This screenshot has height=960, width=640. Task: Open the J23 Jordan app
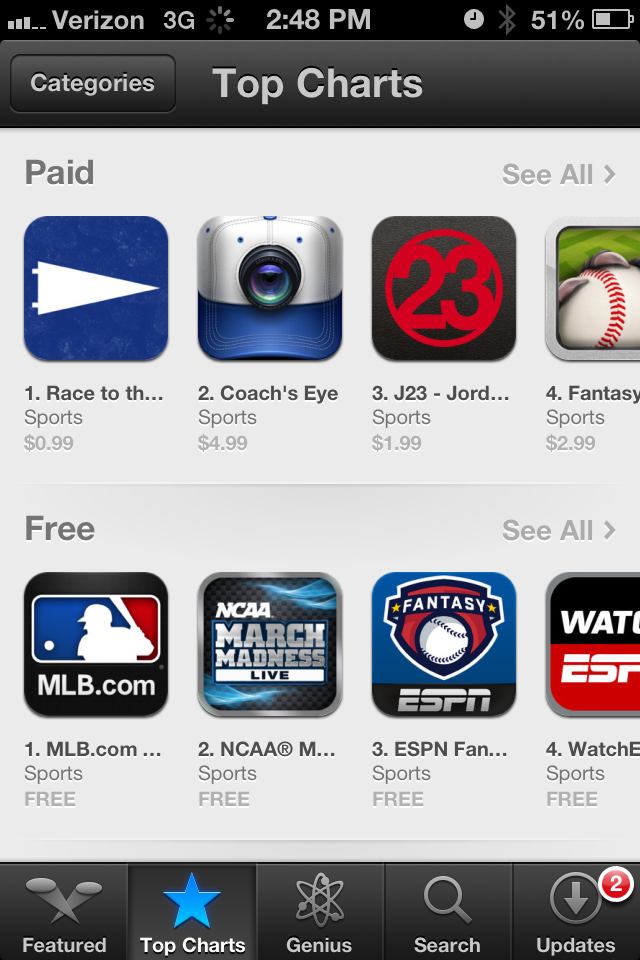pyautogui.click(x=444, y=288)
